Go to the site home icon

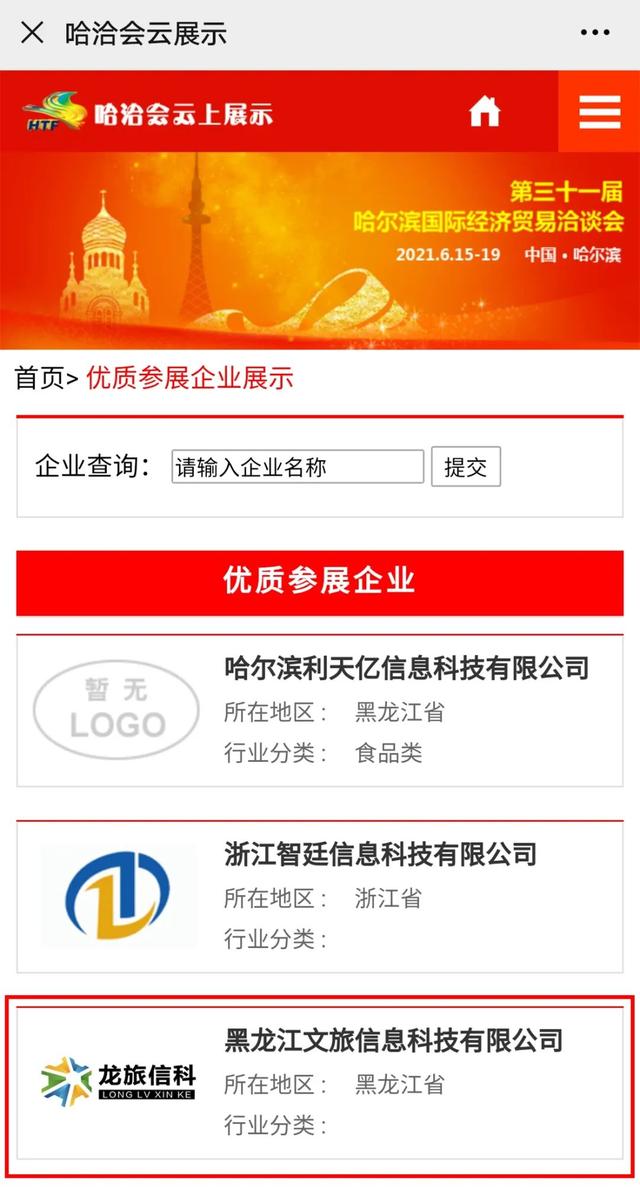pos(484,112)
